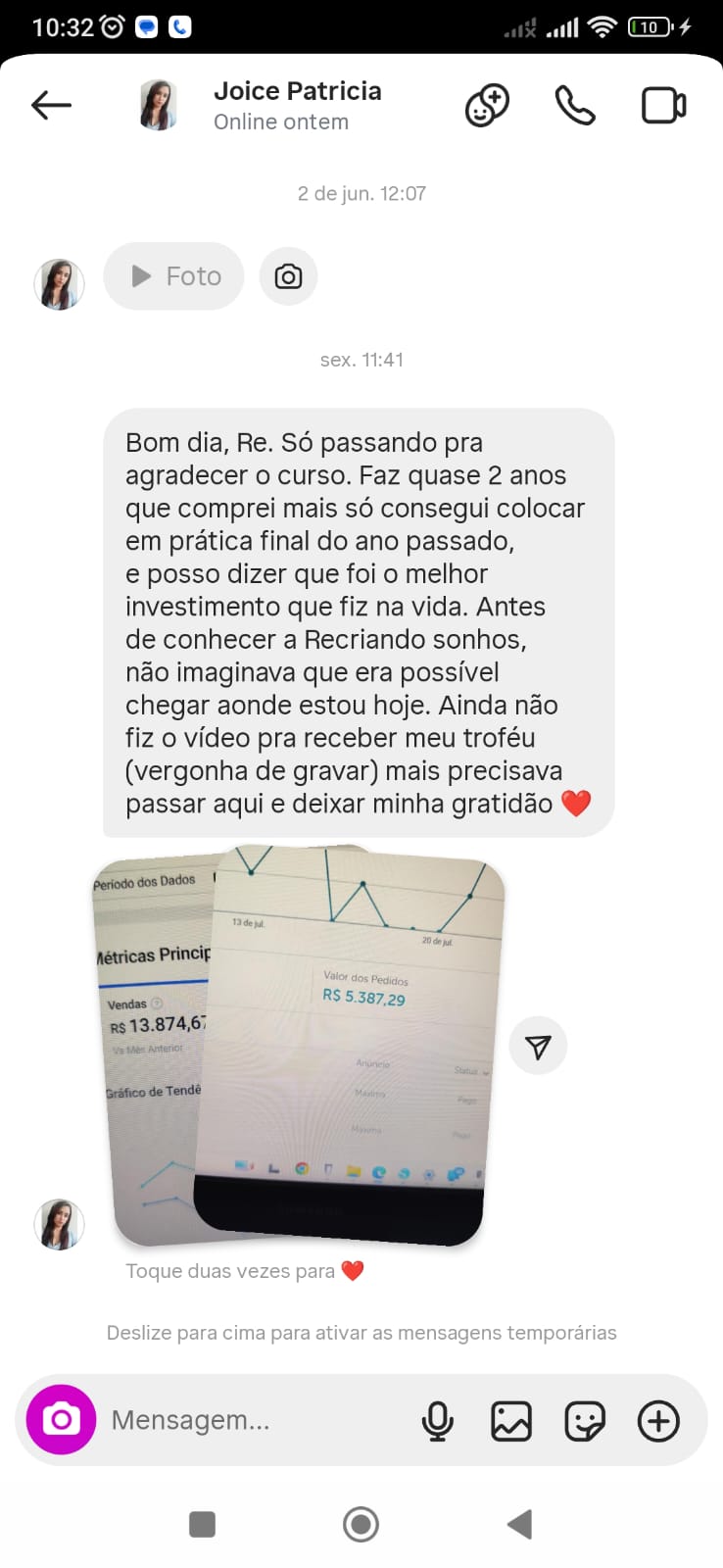Play the Foto message
The width and height of the screenshot is (723, 1568).
click(174, 276)
